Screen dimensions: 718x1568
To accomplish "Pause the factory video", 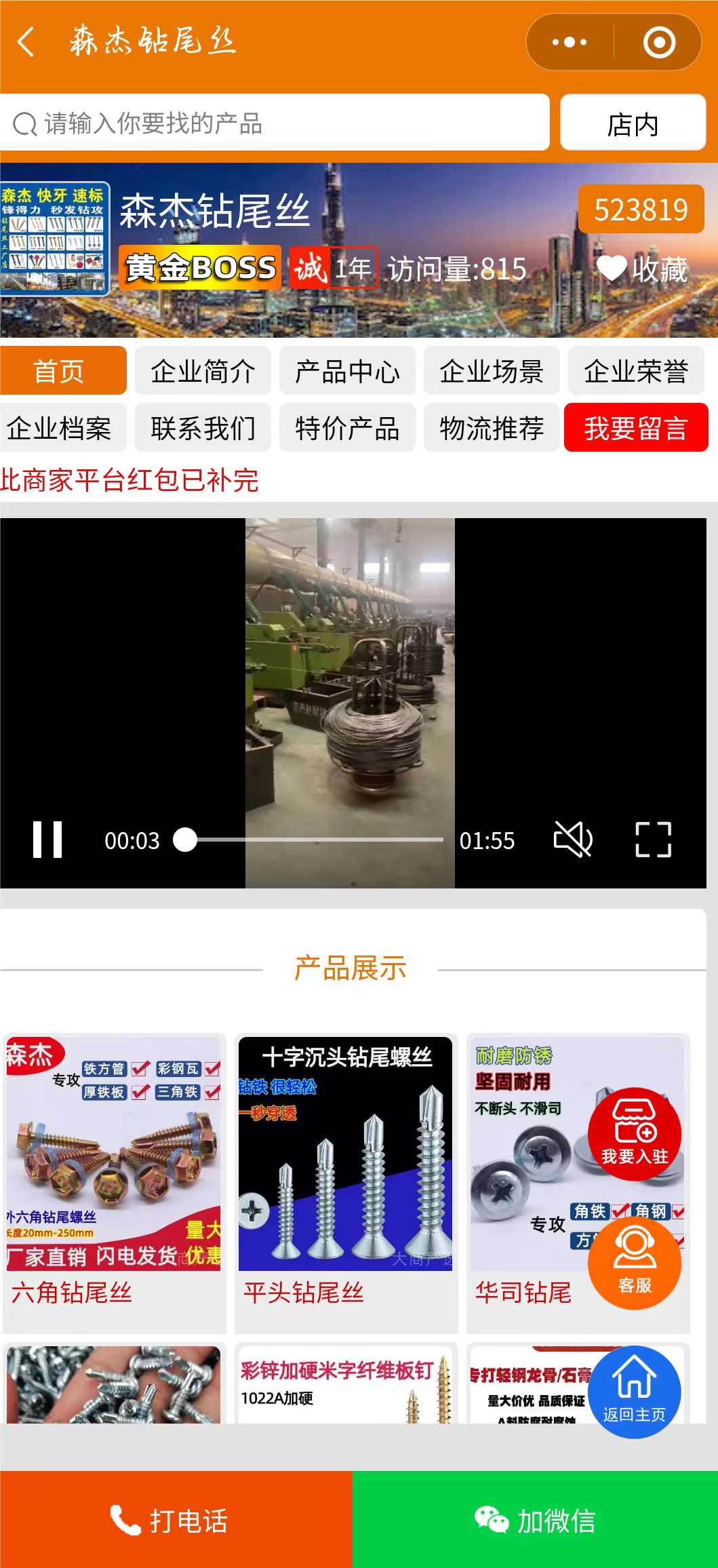I will 47,840.
